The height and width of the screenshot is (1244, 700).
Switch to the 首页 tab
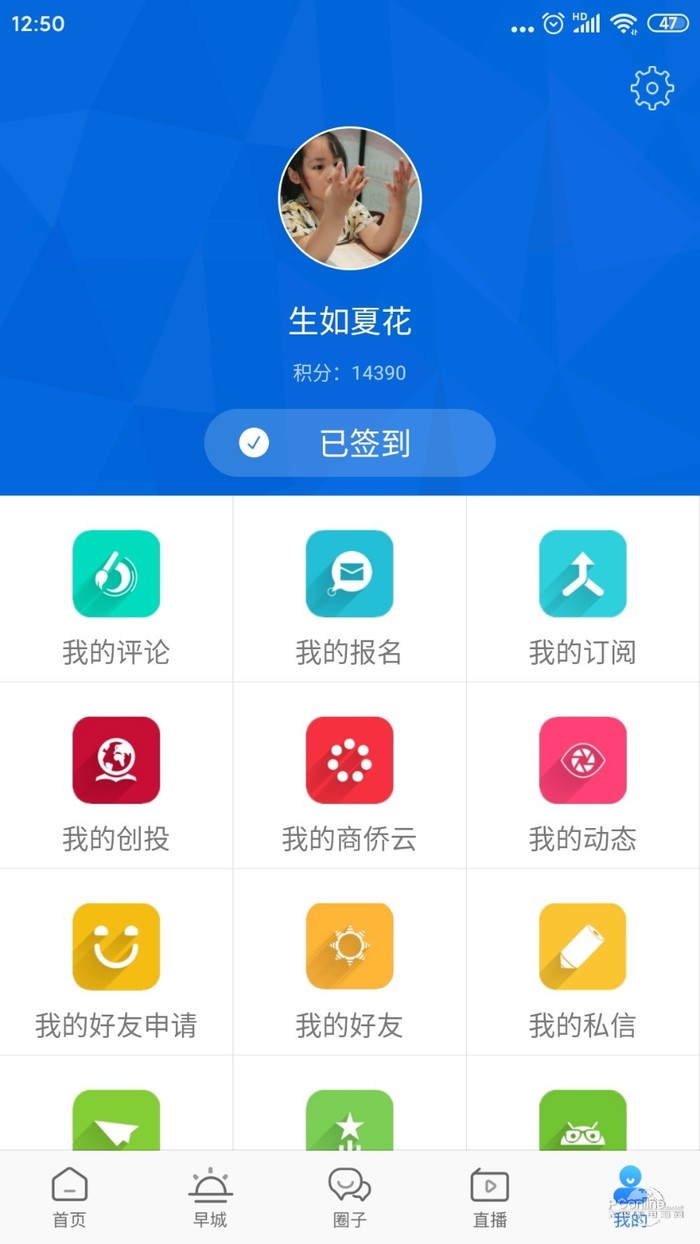pyautogui.click(x=70, y=1197)
